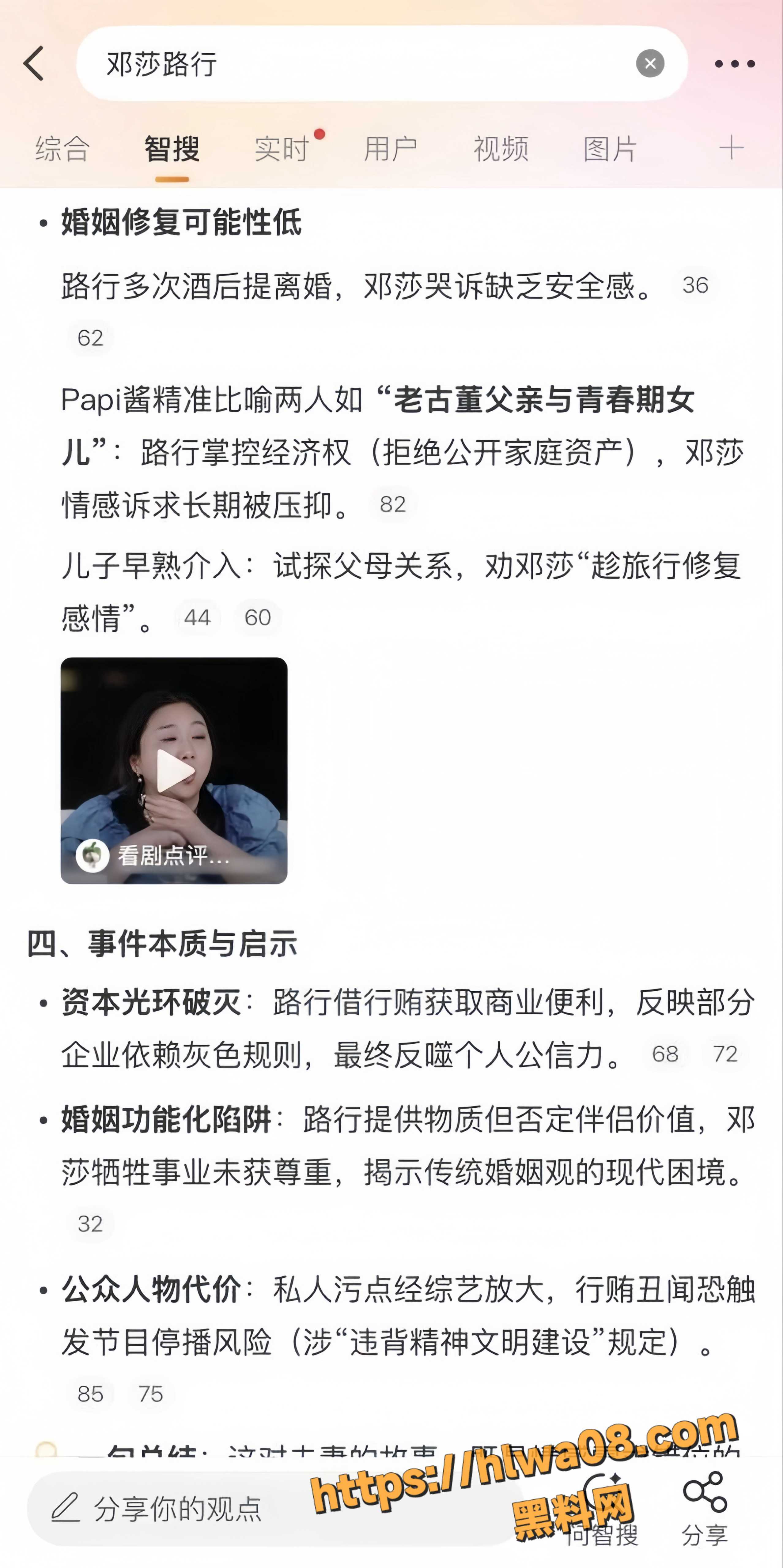Switch to the 实时 tab

point(282,149)
